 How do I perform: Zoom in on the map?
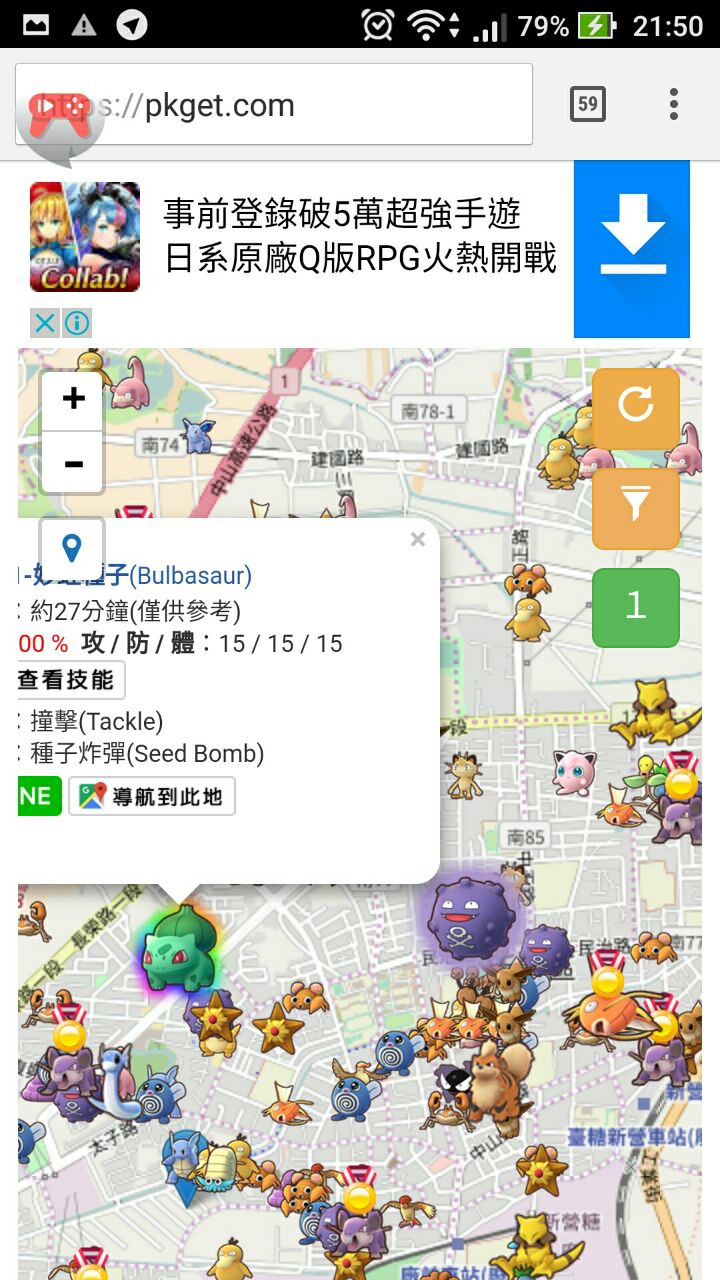(73, 400)
